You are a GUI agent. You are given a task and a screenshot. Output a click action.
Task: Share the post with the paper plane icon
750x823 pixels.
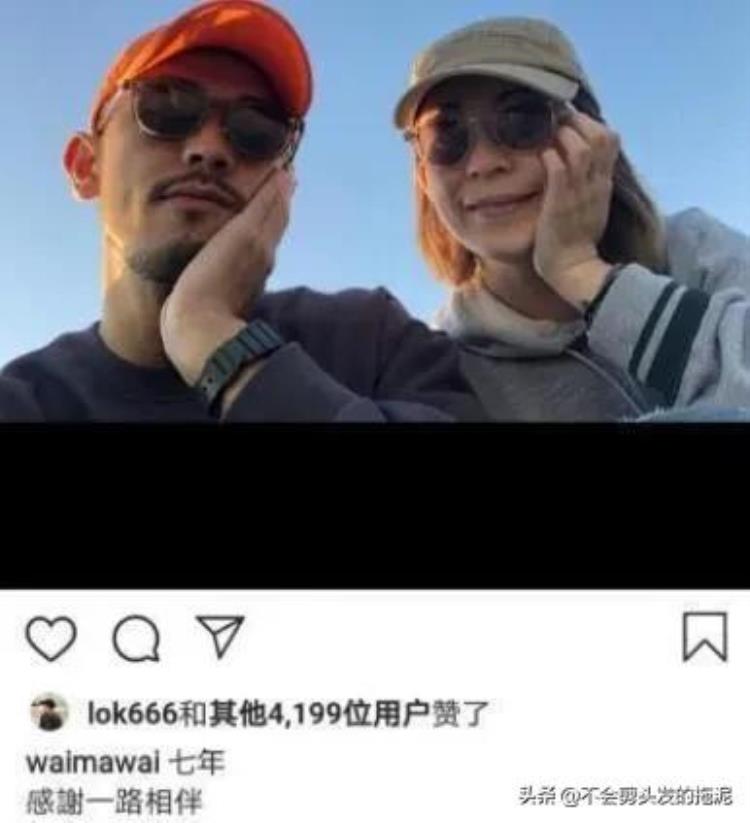click(220, 635)
